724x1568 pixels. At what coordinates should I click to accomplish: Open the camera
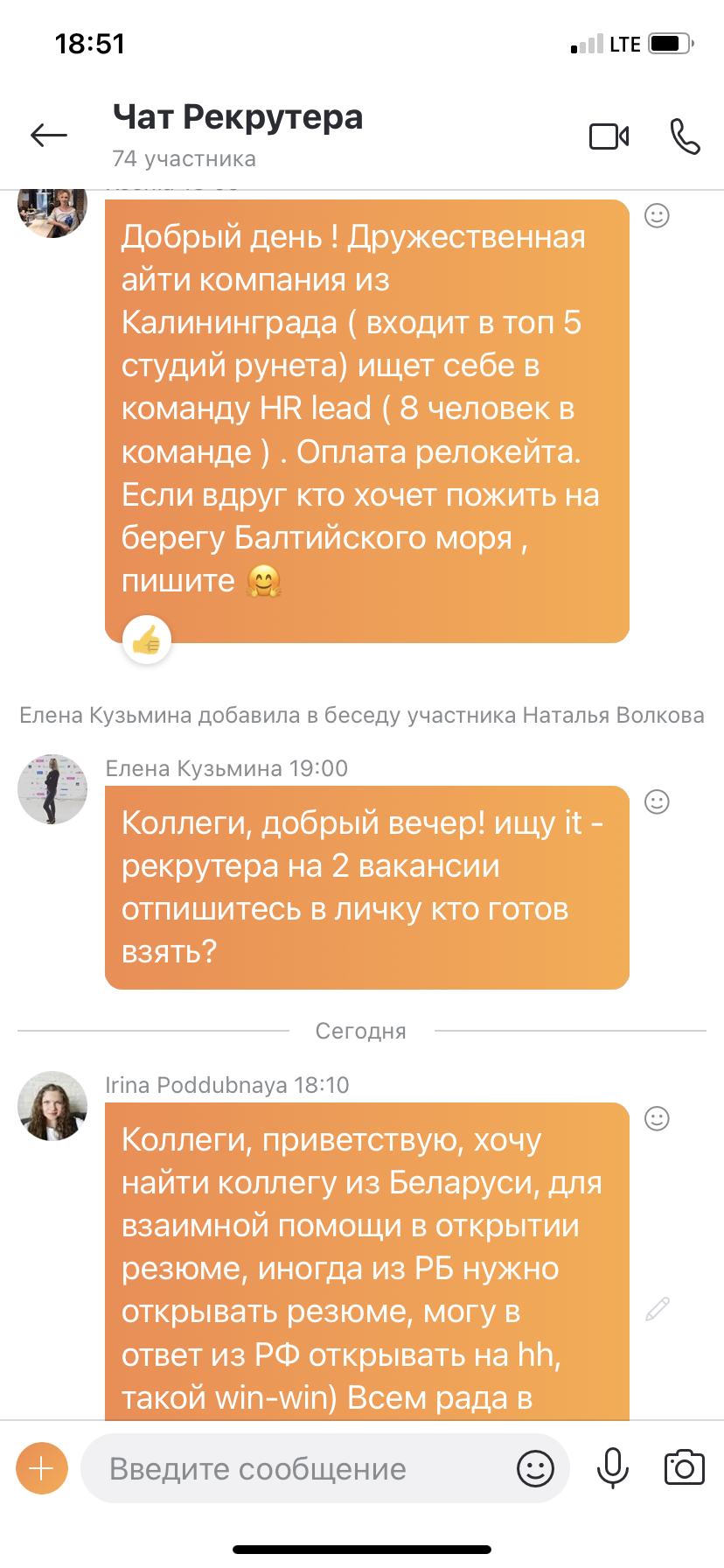(x=684, y=1468)
